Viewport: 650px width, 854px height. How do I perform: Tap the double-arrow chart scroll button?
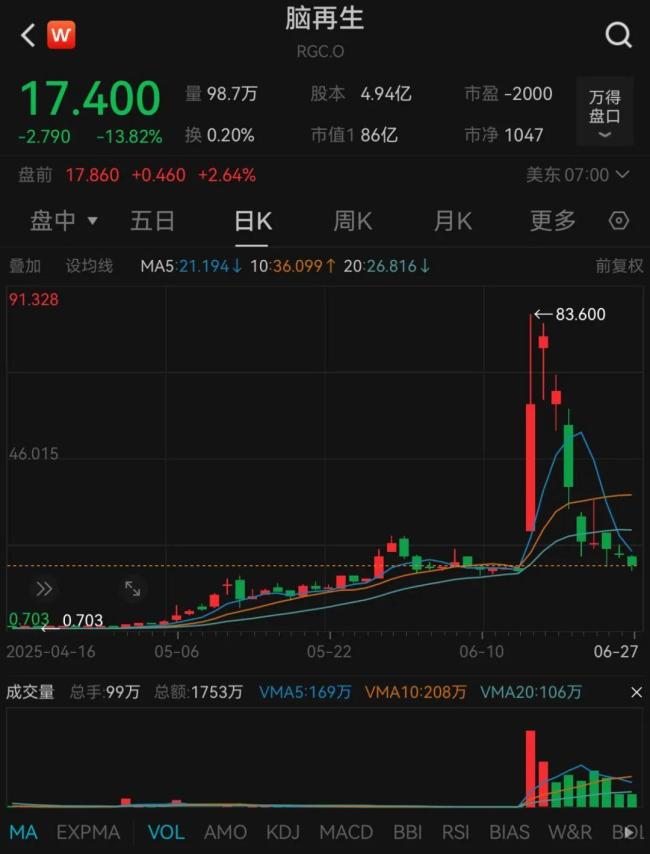44,589
